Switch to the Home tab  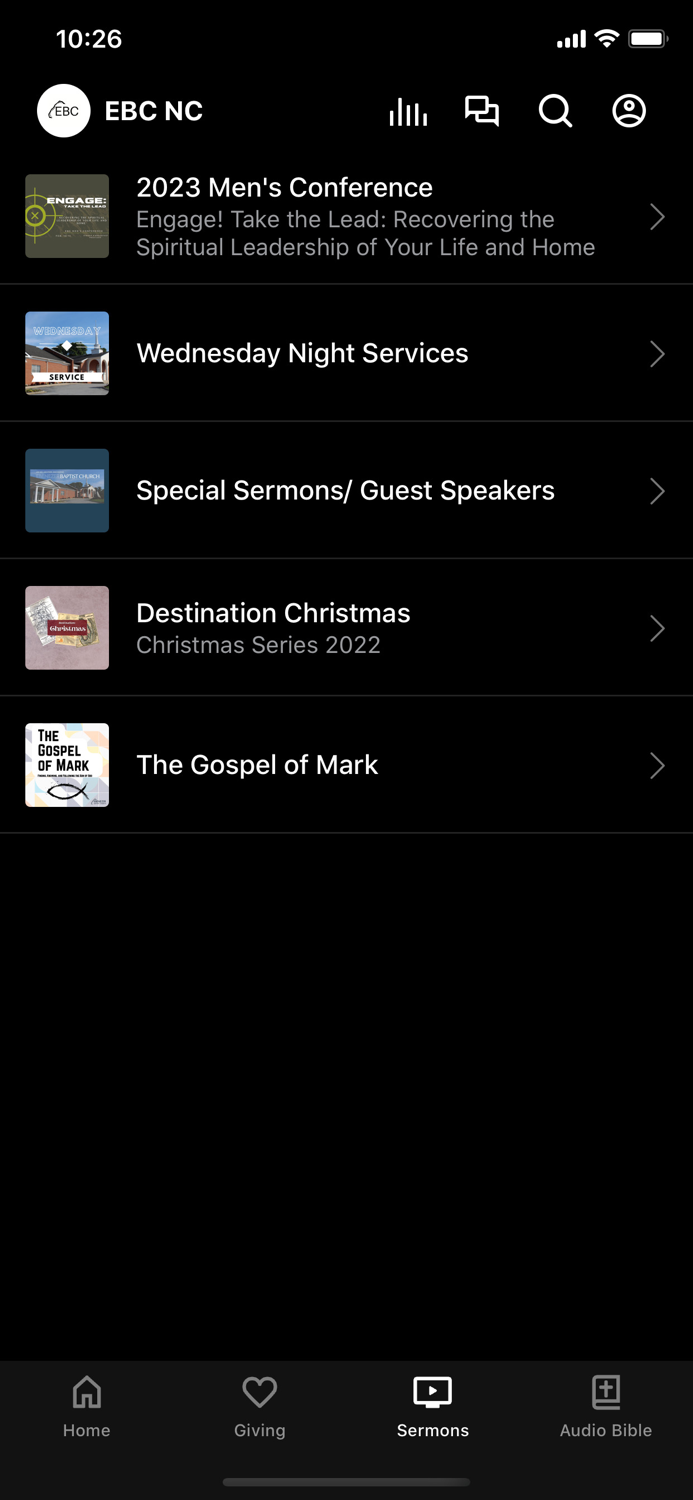(x=87, y=1406)
